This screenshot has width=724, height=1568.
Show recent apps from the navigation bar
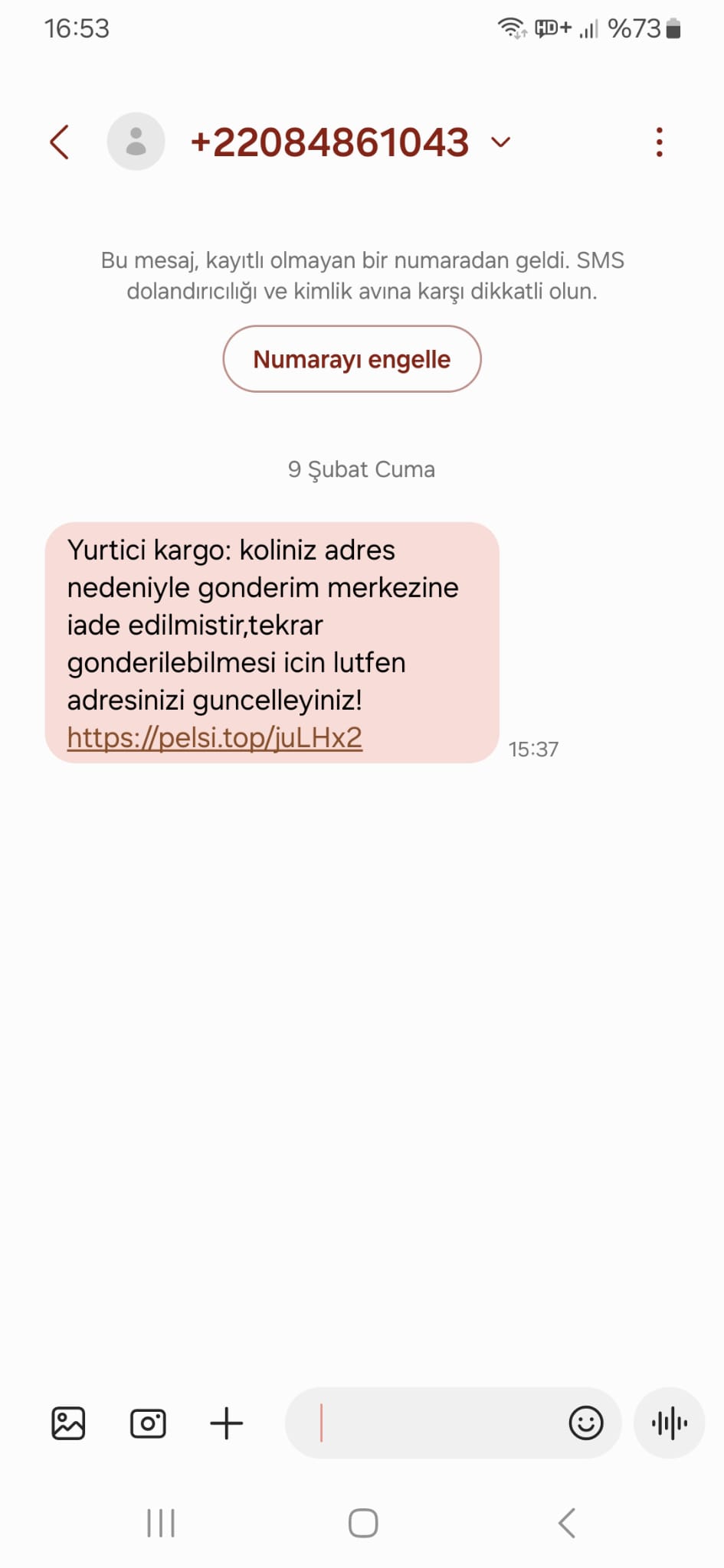tap(161, 1523)
